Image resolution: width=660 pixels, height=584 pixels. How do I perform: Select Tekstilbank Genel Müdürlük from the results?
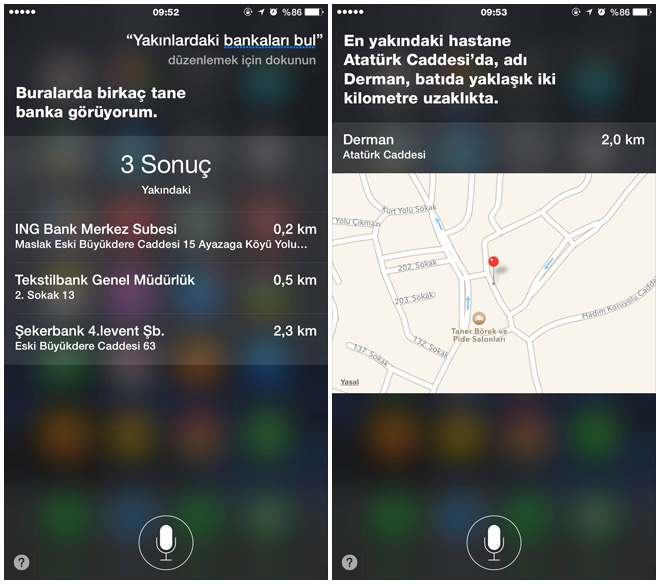166,287
